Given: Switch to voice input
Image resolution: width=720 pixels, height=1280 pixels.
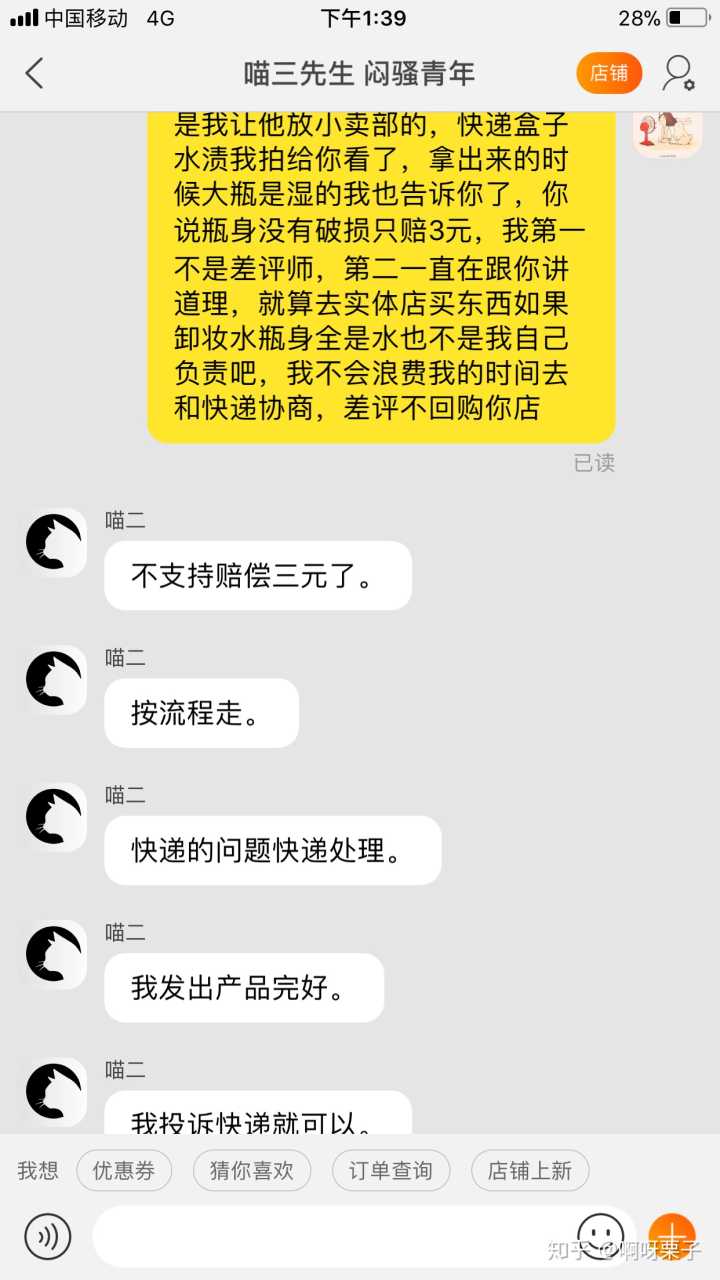Looking at the screenshot, I should tap(48, 1236).
